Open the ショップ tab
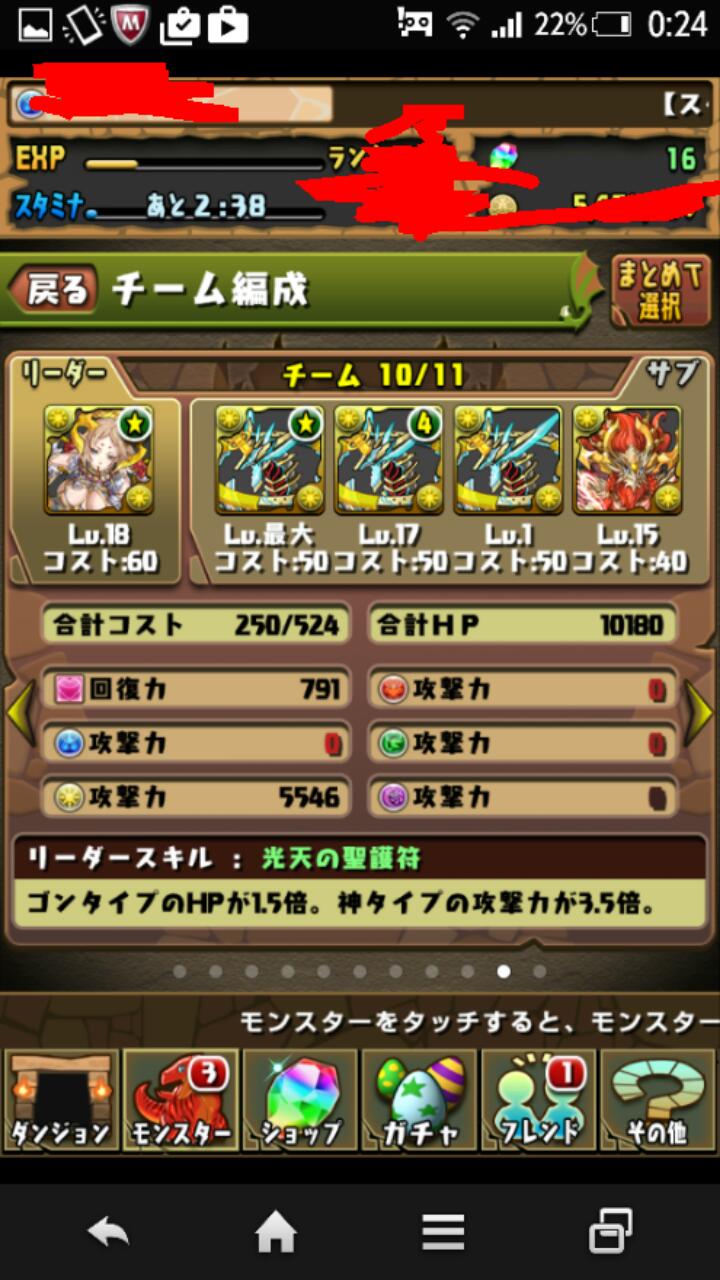 pyautogui.click(x=299, y=1100)
